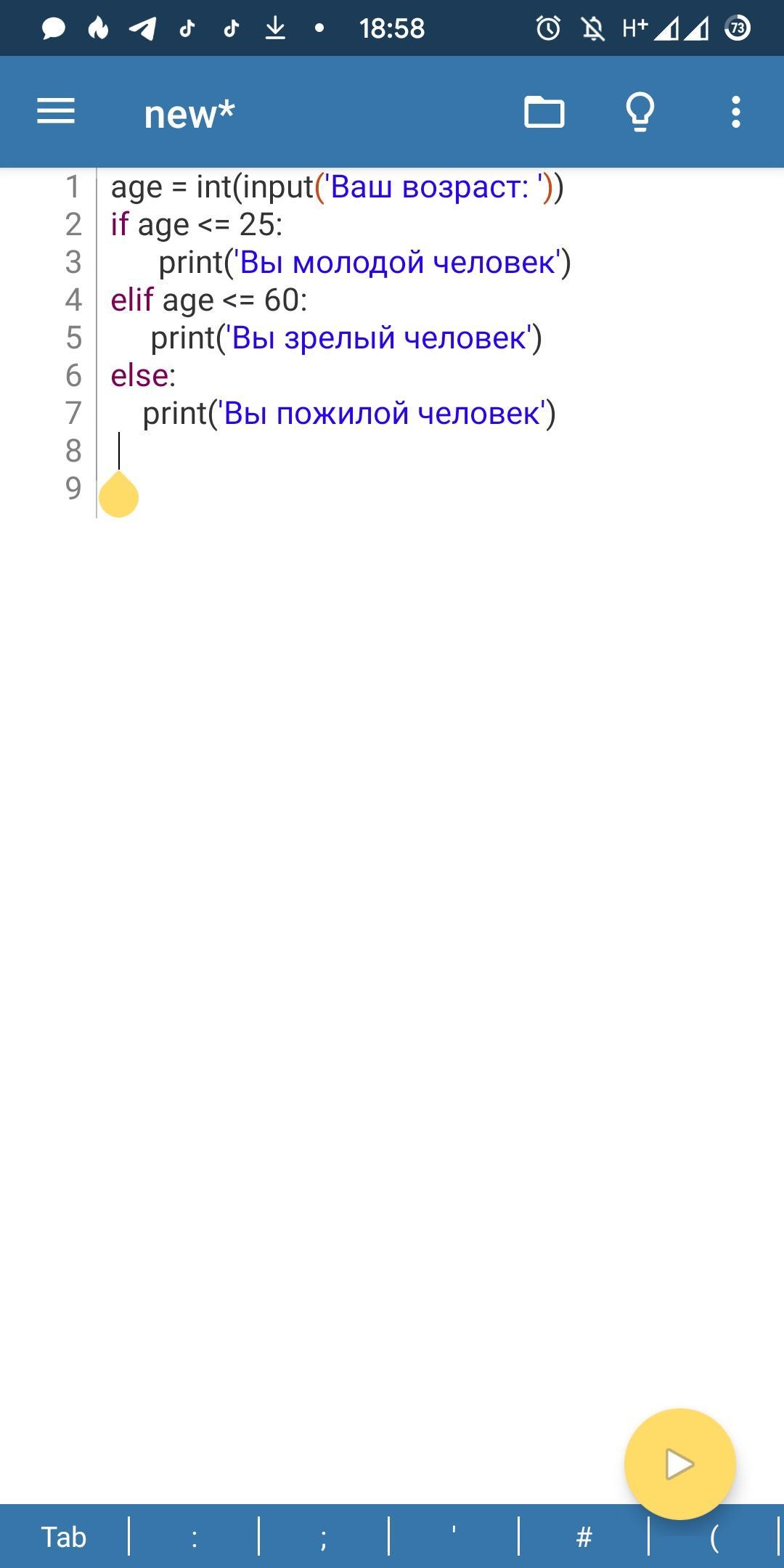This screenshot has width=784, height=1568.
Task: Run the code with the play button
Action: coord(679,1463)
